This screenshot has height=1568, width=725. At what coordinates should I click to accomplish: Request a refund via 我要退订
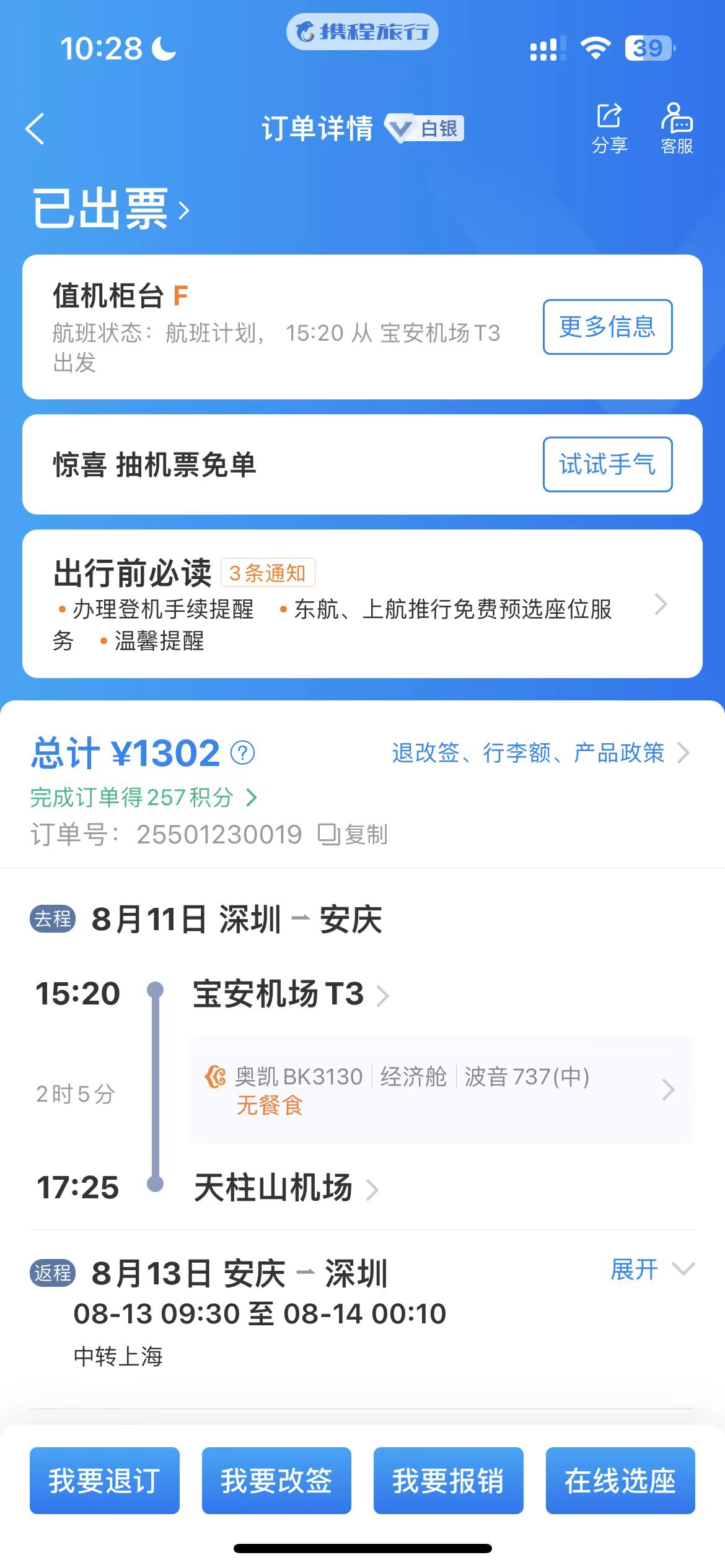click(x=105, y=1481)
